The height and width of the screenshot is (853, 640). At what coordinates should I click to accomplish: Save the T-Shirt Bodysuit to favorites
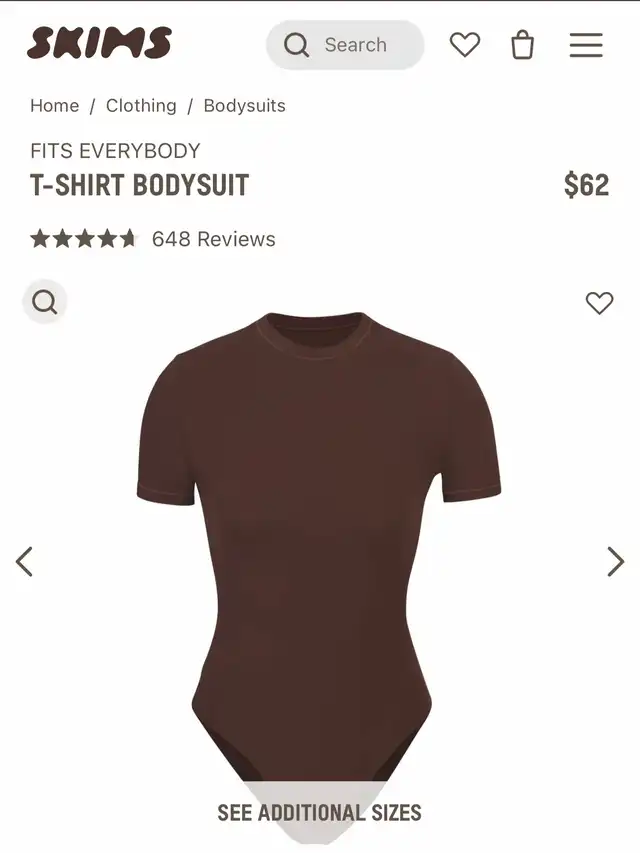[599, 302]
